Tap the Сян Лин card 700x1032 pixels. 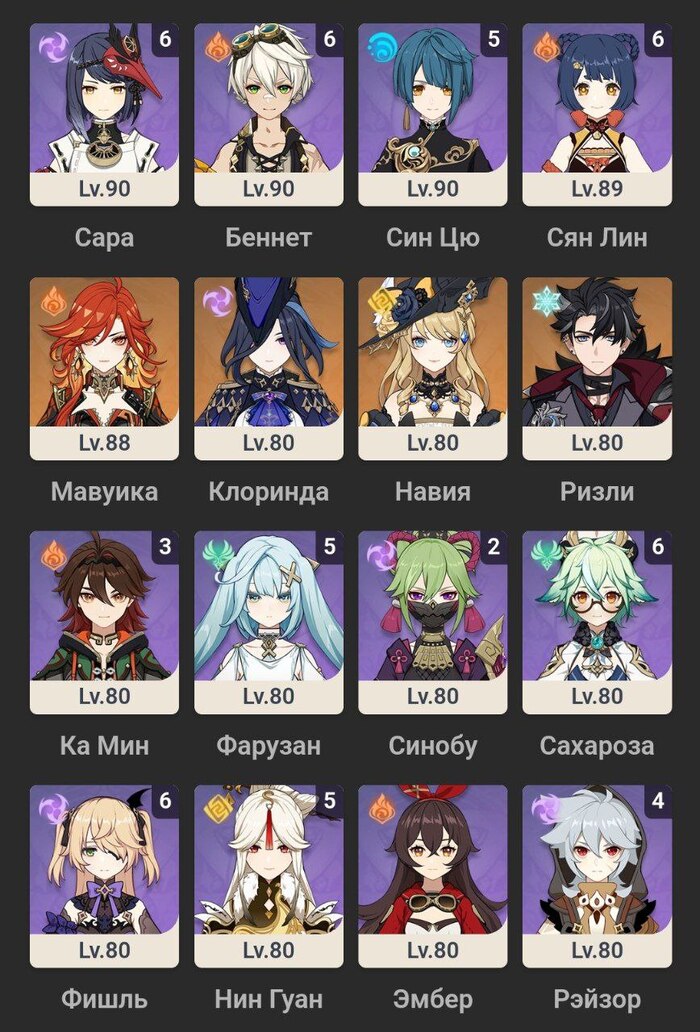click(x=597, y=115)
